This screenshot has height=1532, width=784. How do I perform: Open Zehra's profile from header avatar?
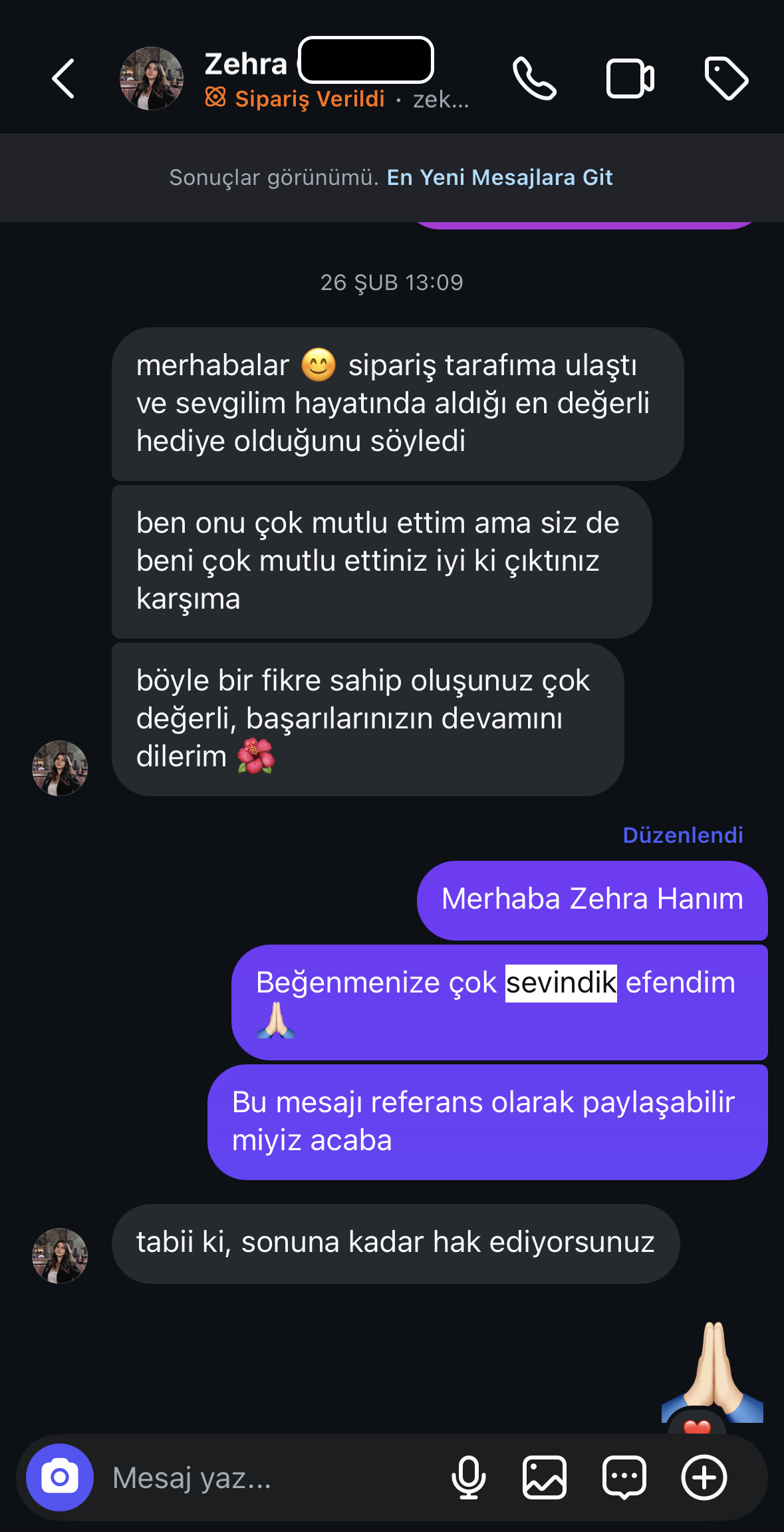click(x=152, y=78)
